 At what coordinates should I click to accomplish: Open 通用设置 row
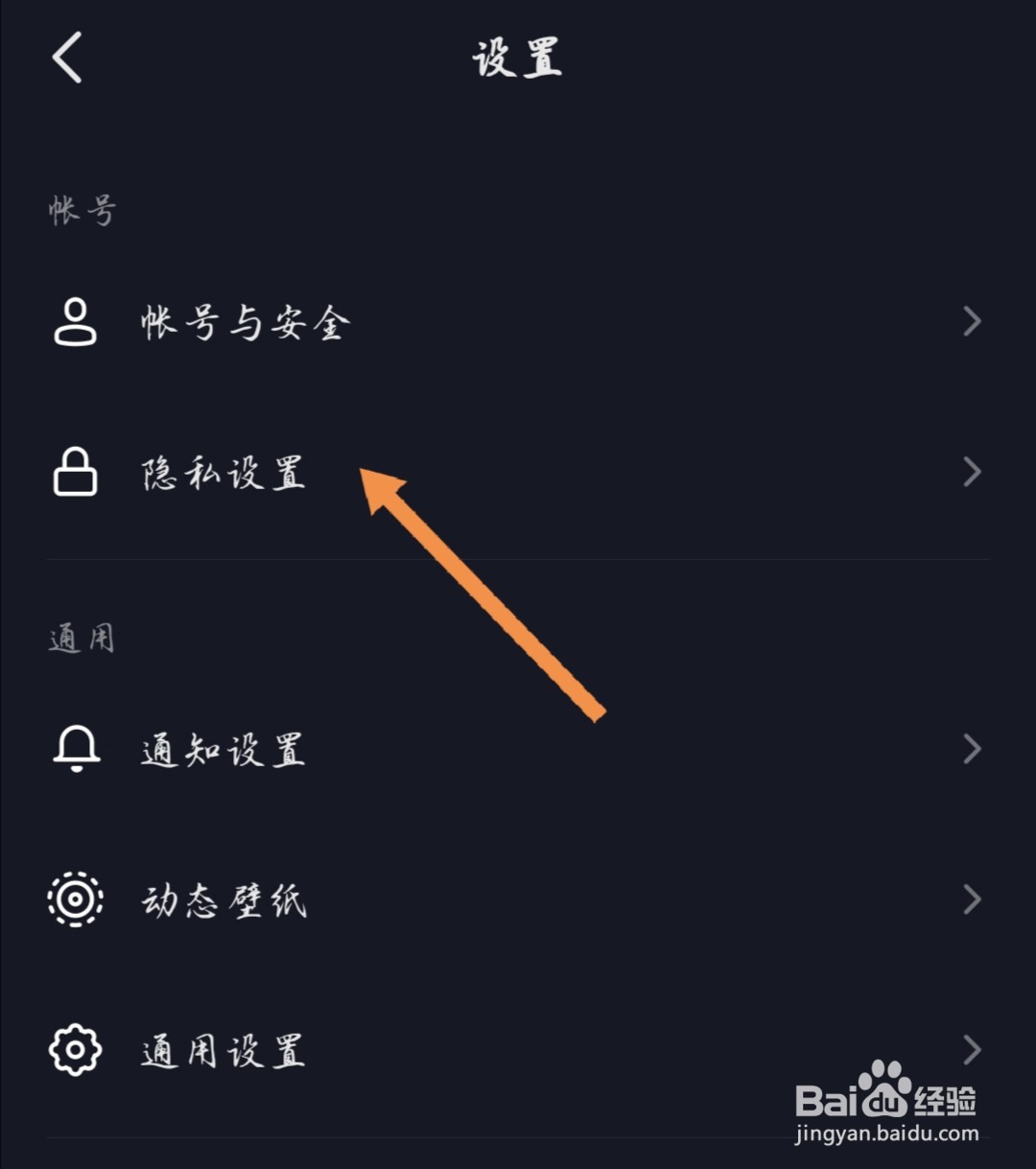(518, 1050)
